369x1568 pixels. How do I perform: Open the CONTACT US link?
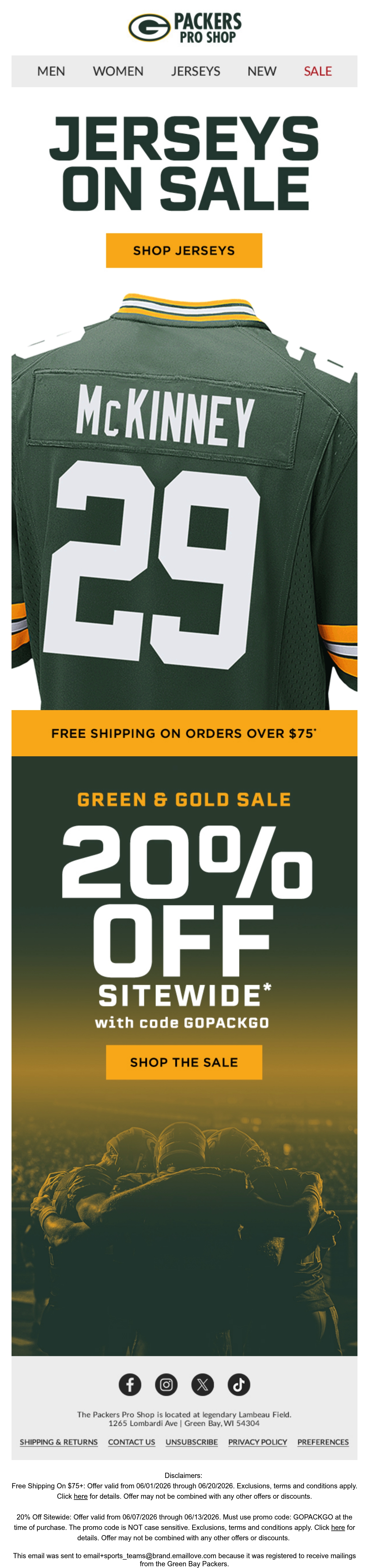pos(131,1442)
